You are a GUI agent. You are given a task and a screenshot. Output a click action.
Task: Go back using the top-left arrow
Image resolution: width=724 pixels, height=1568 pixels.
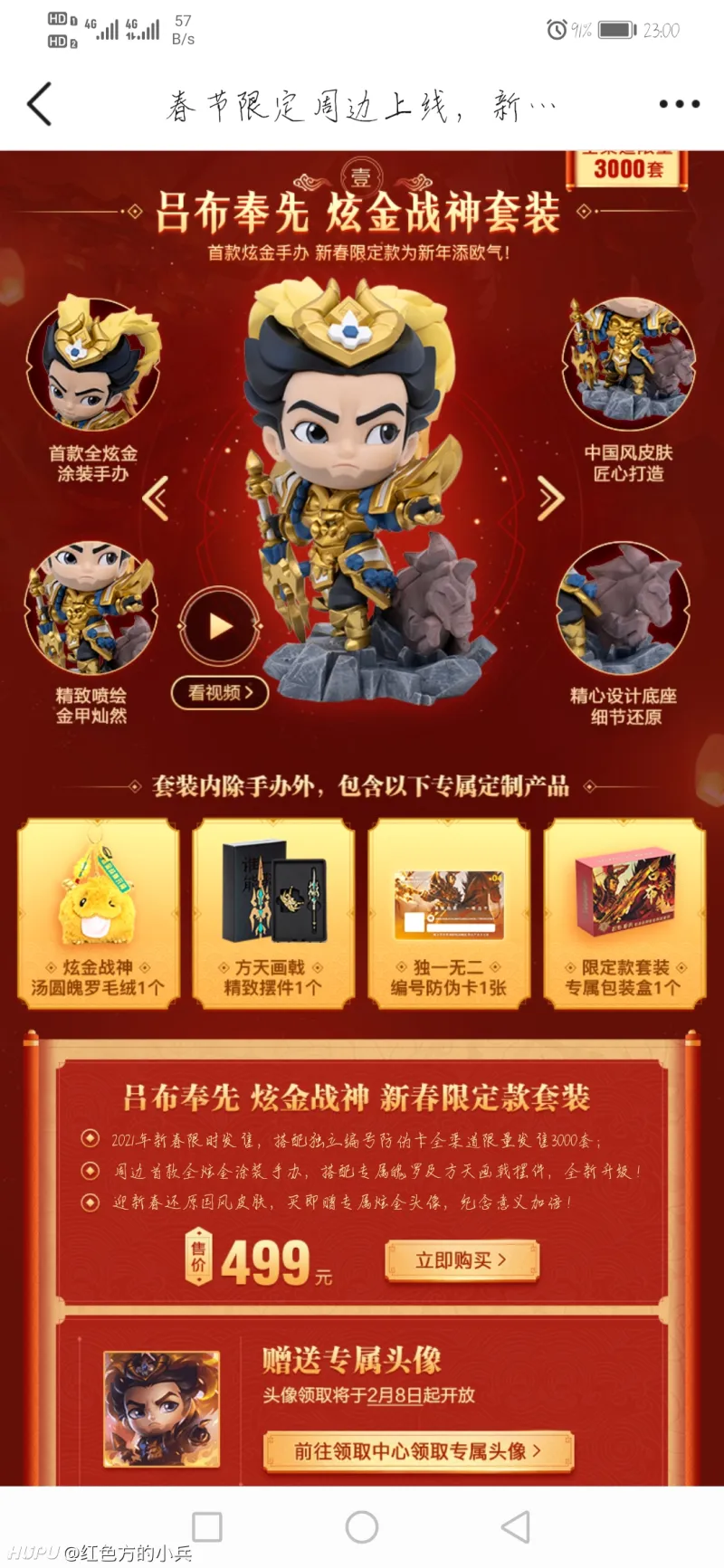pyautogui.click(x=40, y=104)
